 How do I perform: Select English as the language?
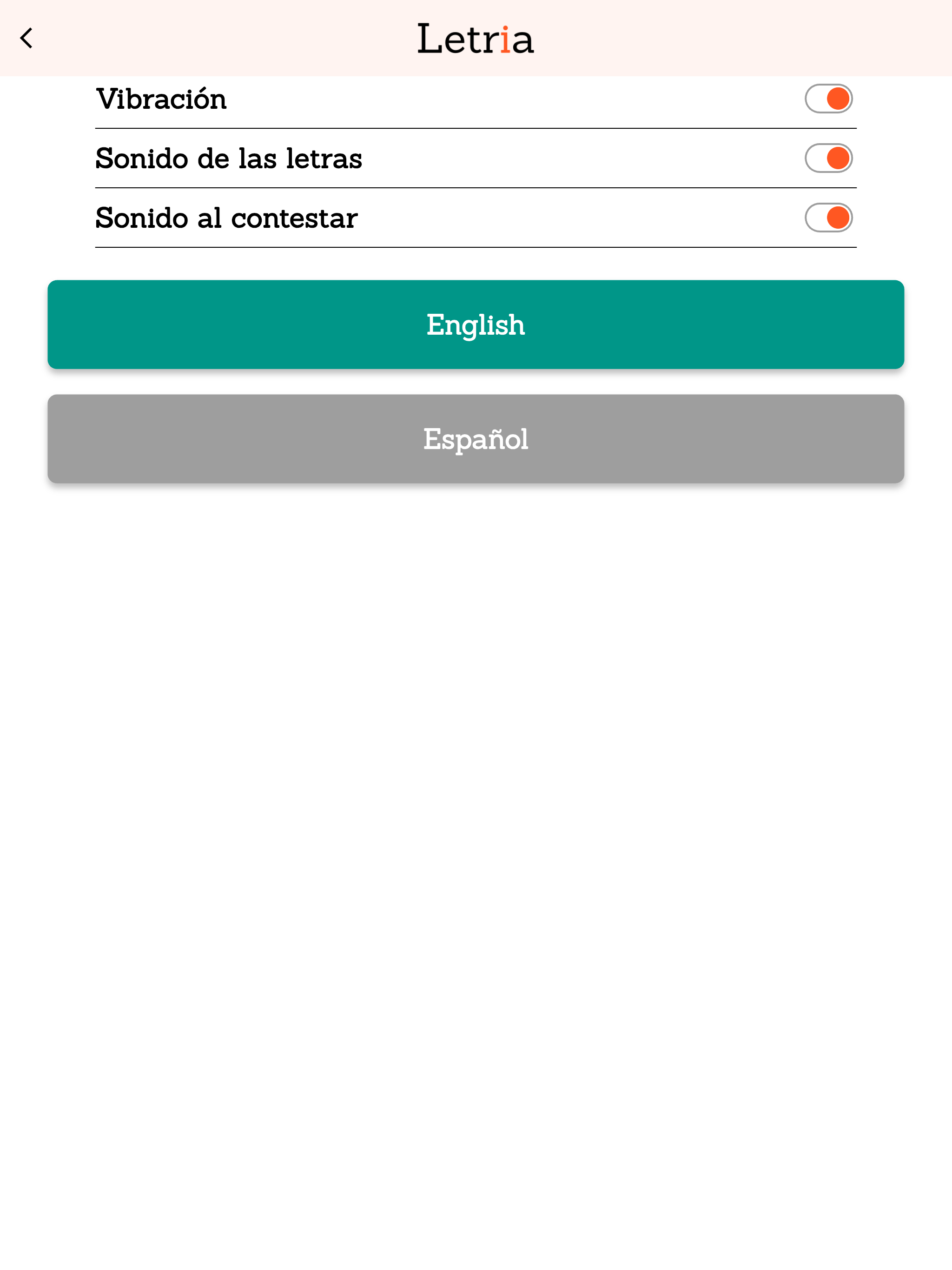tap(476, 324)
